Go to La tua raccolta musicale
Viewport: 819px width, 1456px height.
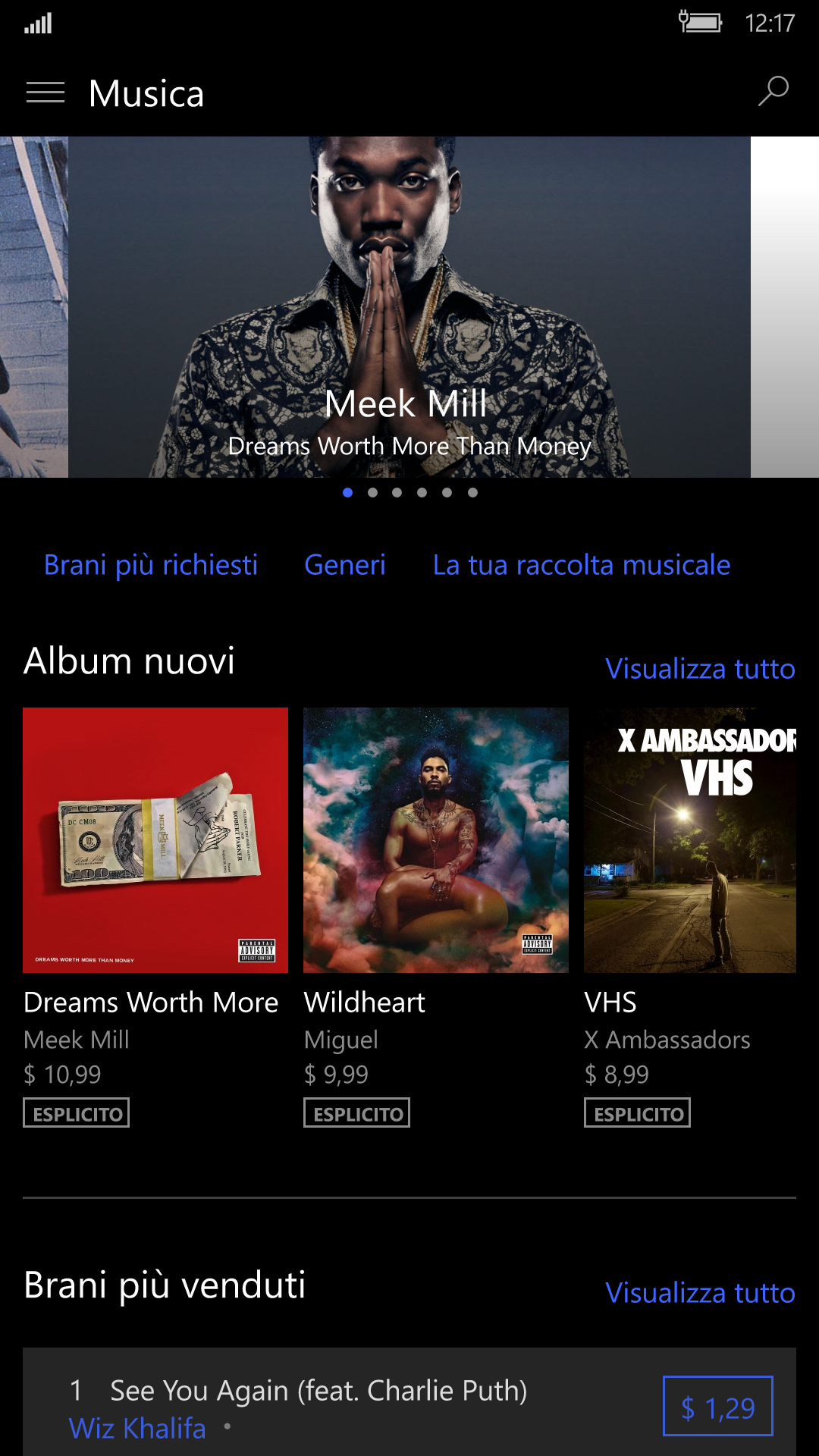click(x=582, y=565)
